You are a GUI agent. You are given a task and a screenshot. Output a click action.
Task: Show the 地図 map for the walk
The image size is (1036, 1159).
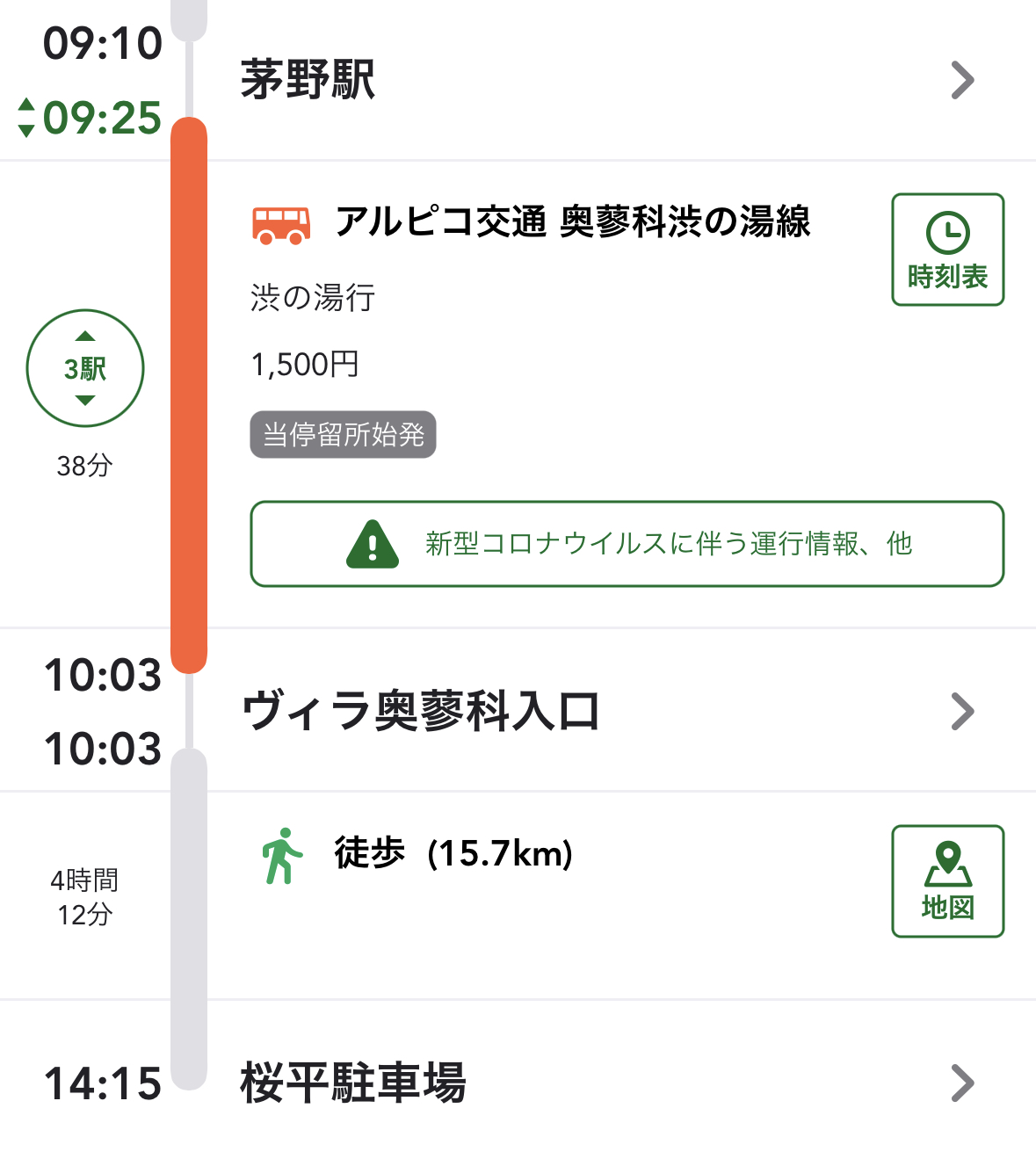(x=947, y=881)
